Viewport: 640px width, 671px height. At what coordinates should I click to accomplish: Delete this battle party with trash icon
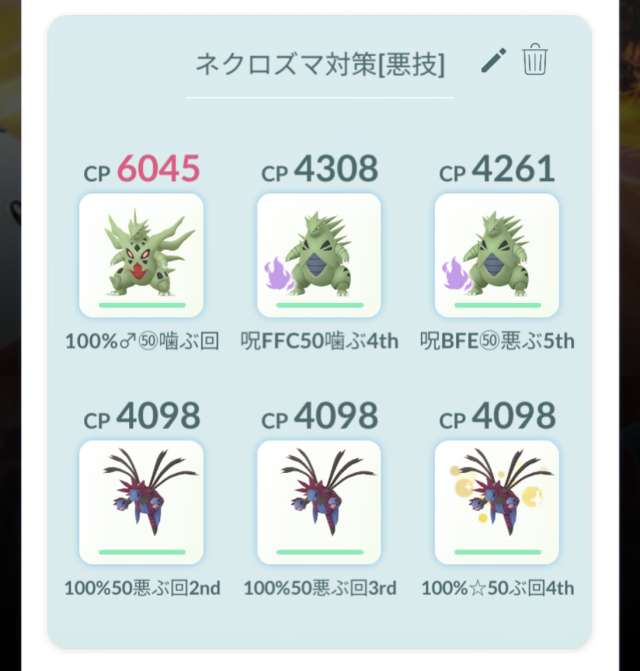coord(535,60)
